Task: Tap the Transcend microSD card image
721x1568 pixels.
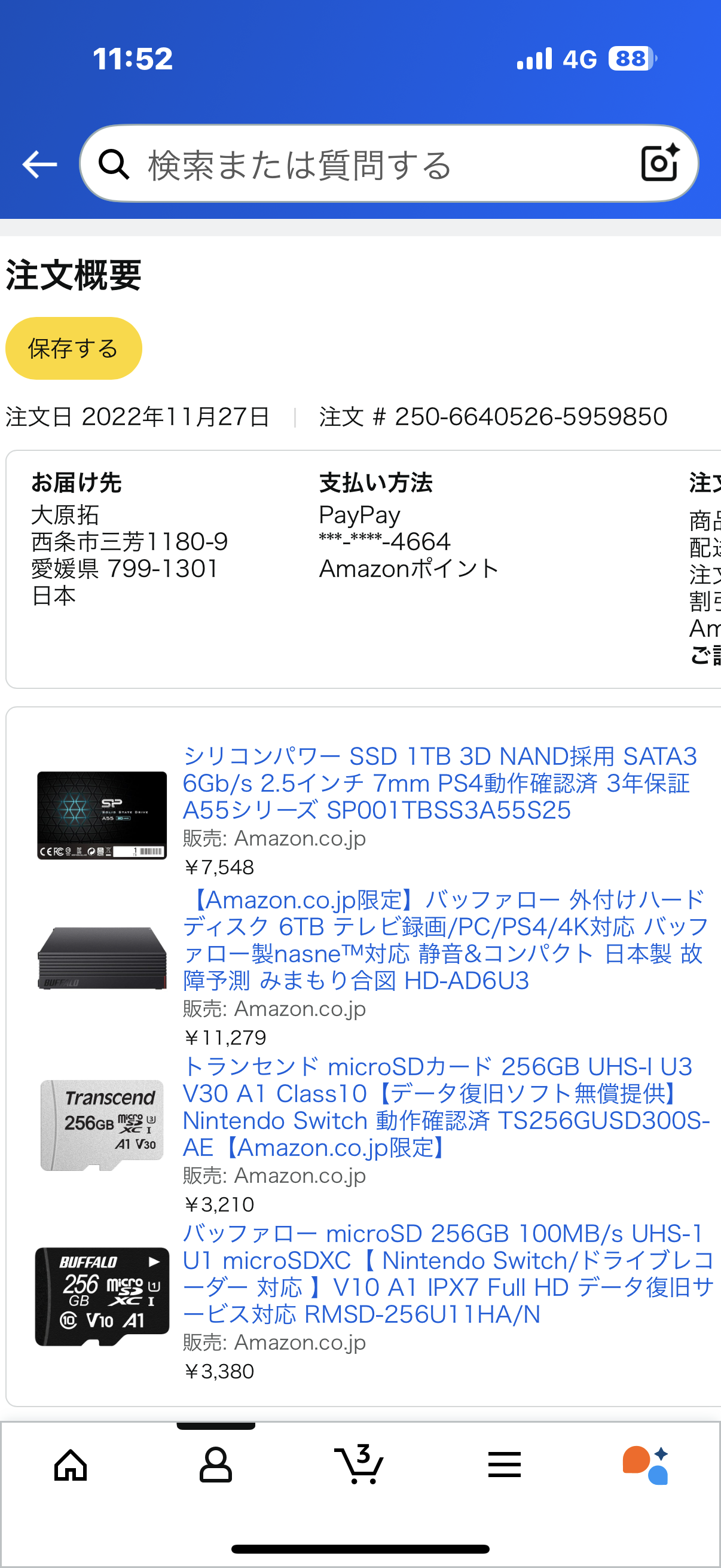Action: pos(102,1125)
